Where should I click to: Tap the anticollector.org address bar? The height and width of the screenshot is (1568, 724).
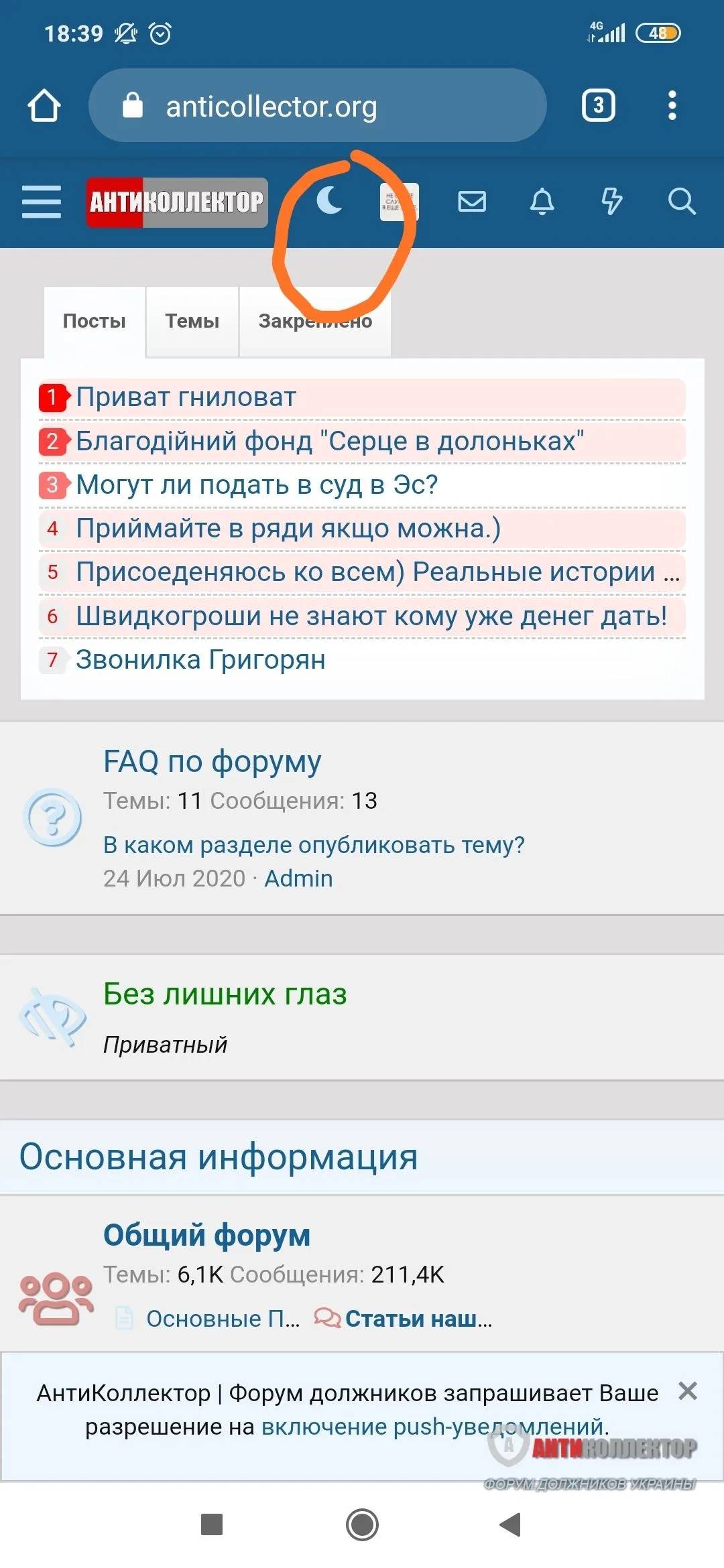point(318,106)
